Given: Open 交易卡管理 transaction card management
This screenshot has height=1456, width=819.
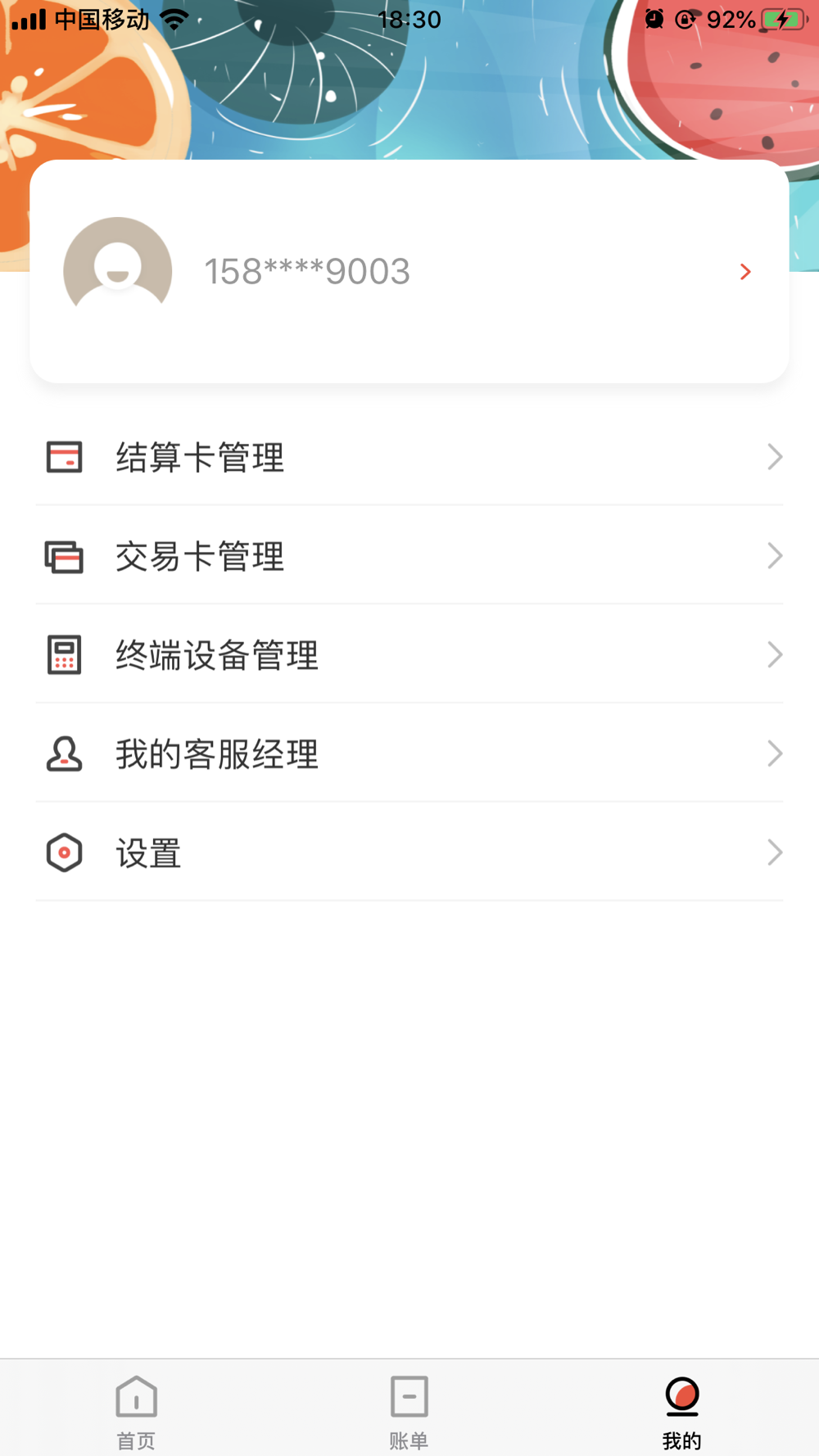Looking at the screenshot, I should pyautogui.click(x=409, y=557).
